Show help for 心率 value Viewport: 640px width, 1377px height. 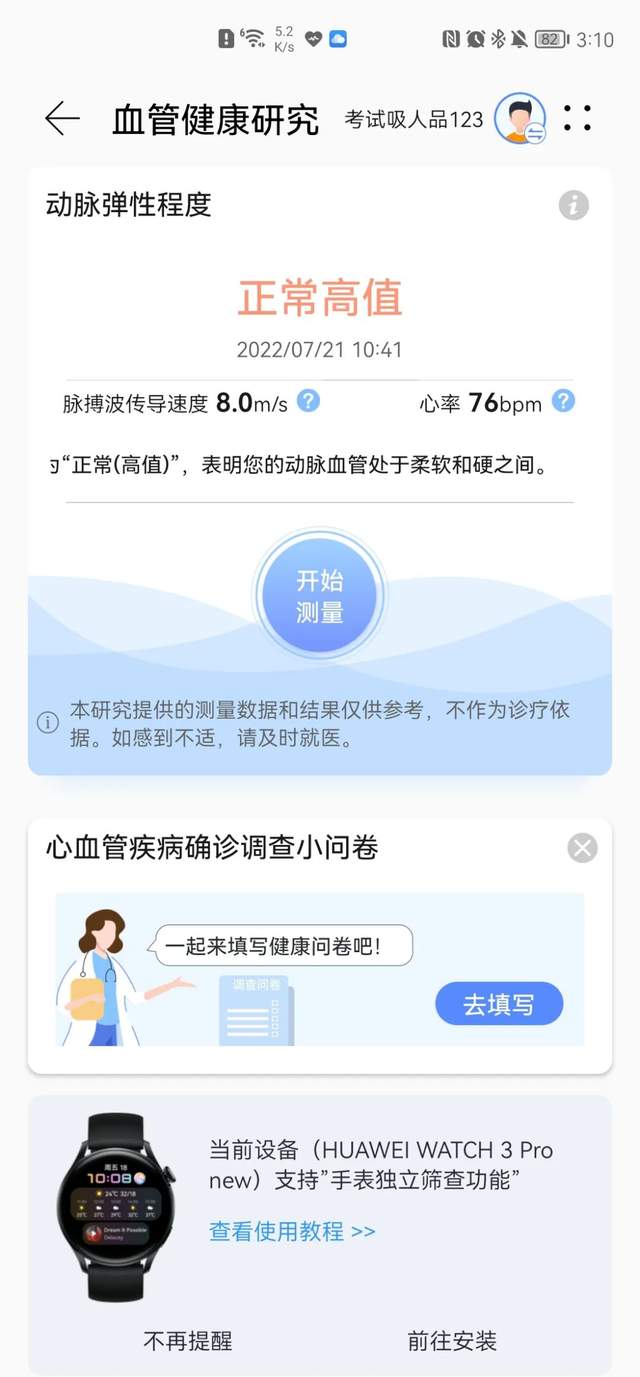pos(564,401)
